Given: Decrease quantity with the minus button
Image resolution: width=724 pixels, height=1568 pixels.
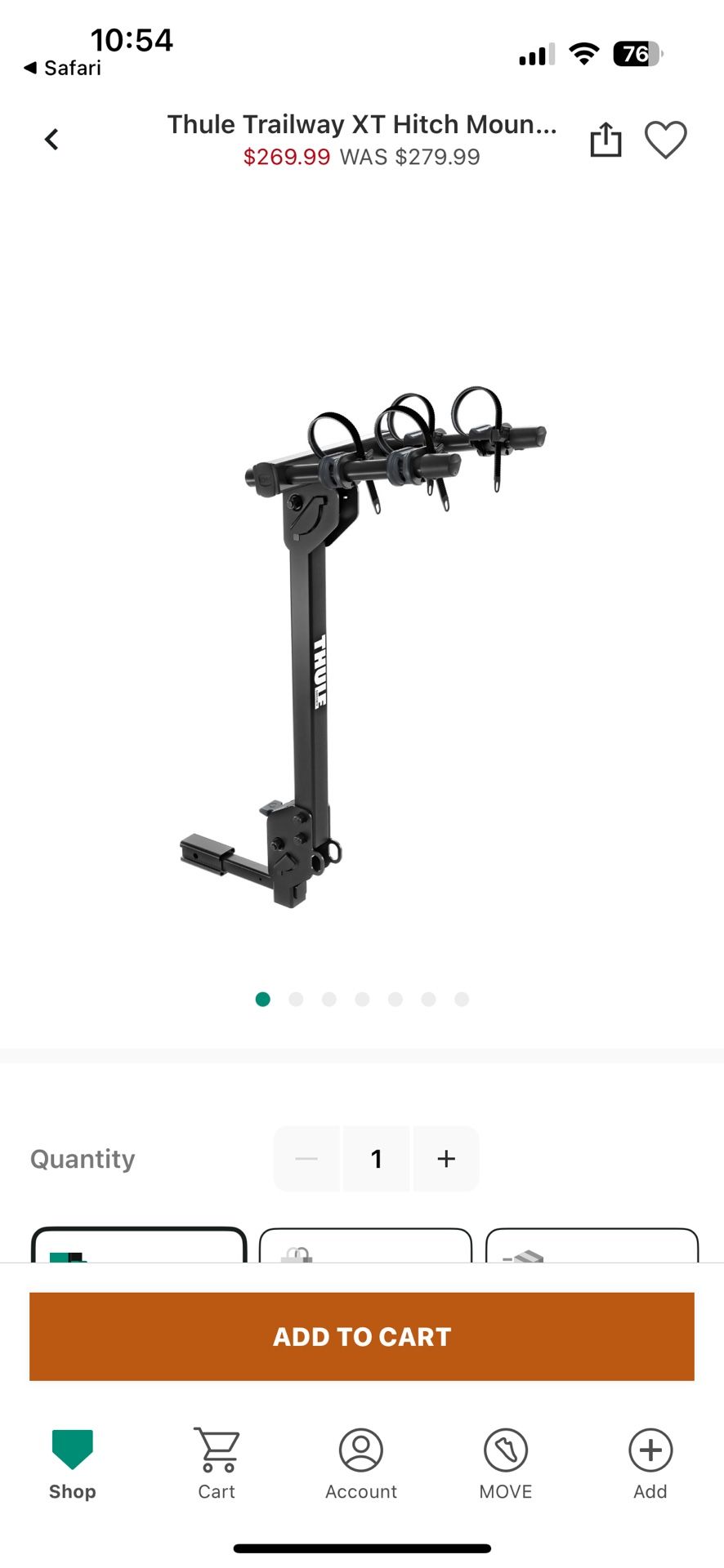Looking at the screenshot, I should [x=306, y=1159].
